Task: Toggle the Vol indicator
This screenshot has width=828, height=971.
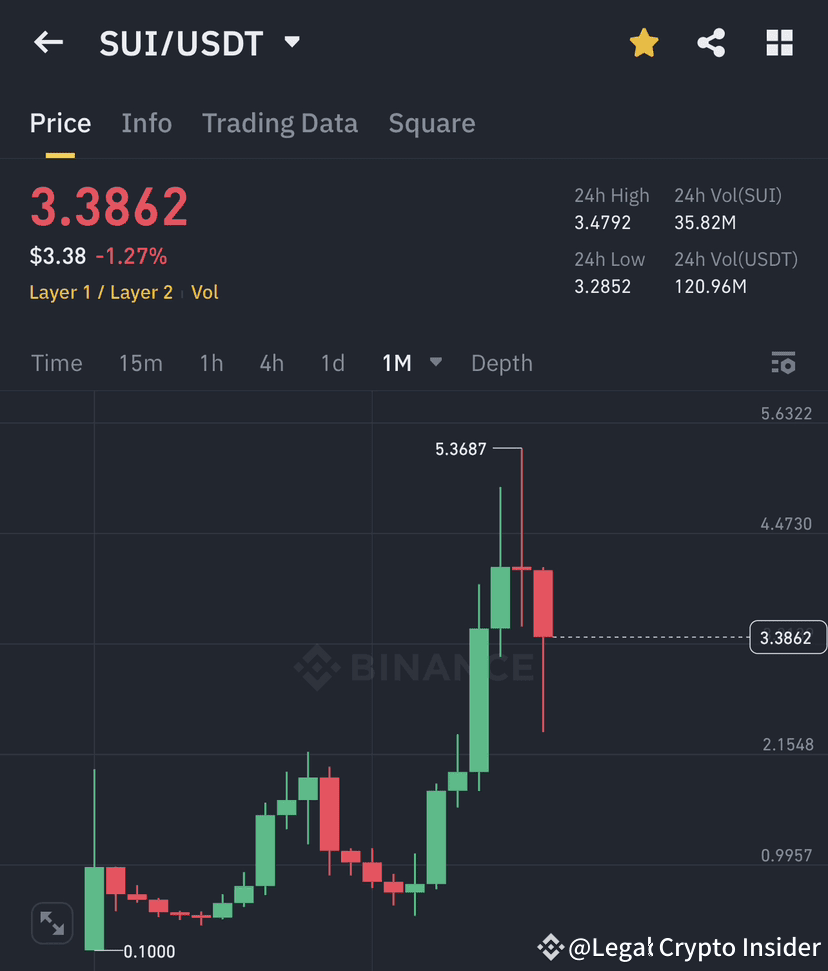Action: [205, 292]
